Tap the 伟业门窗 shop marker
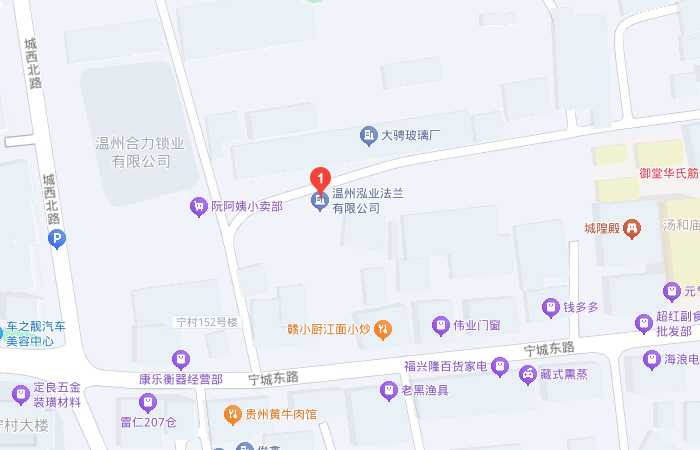 [439, 325]
